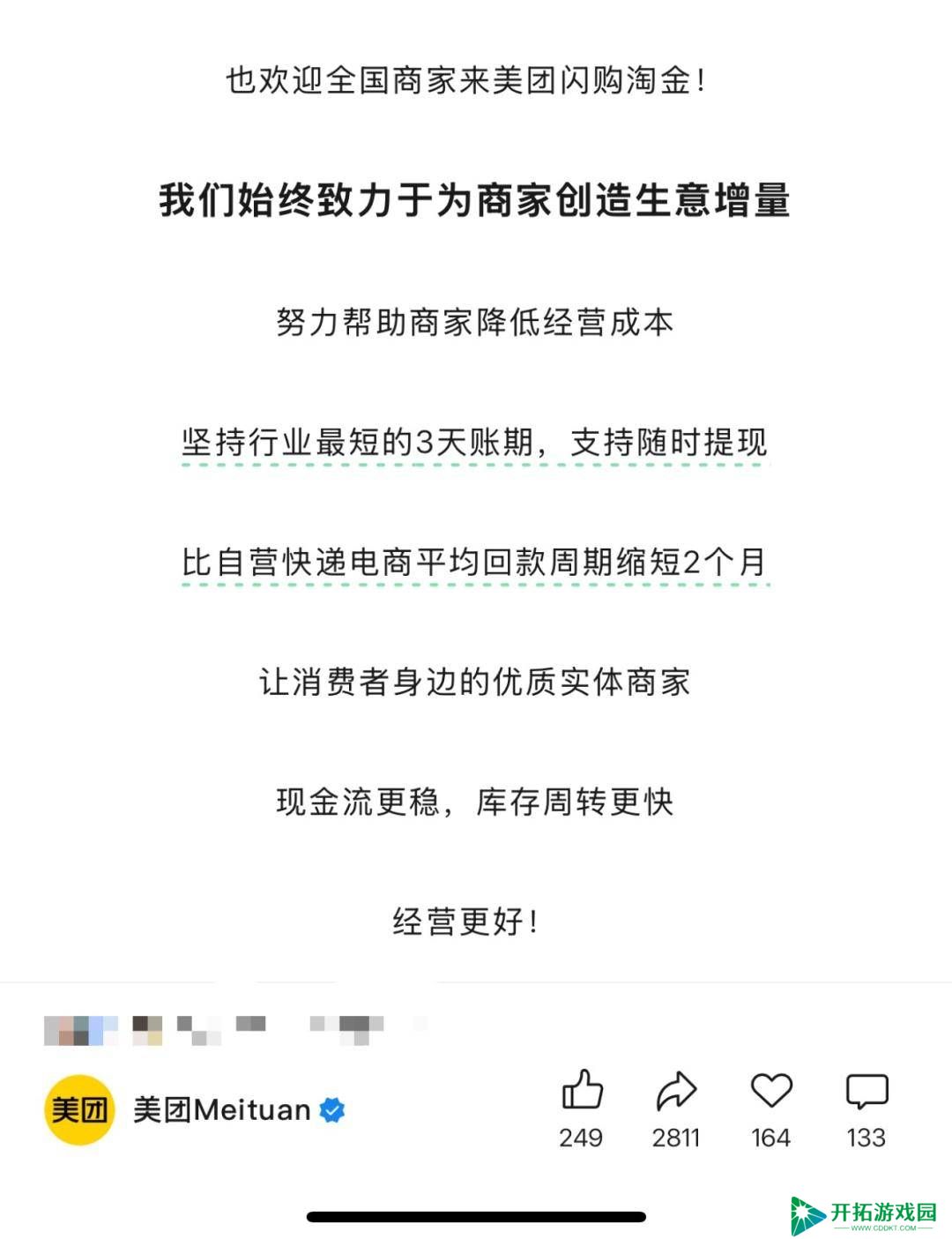Open the comments on this post
This screenshot has height=1239, width=952.
[x=866, y=1091]
